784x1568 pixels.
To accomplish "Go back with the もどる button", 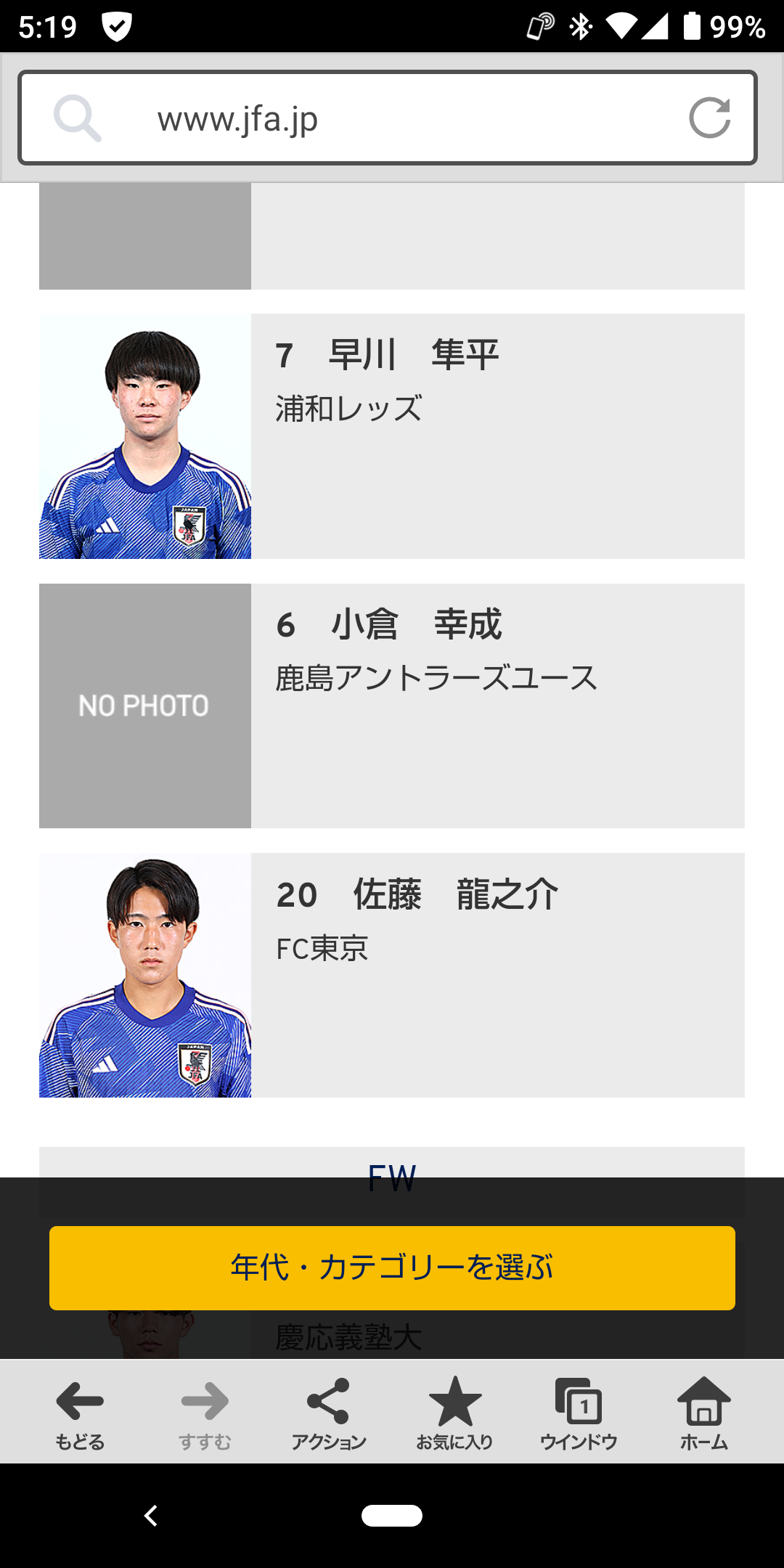I will 80,1413.
